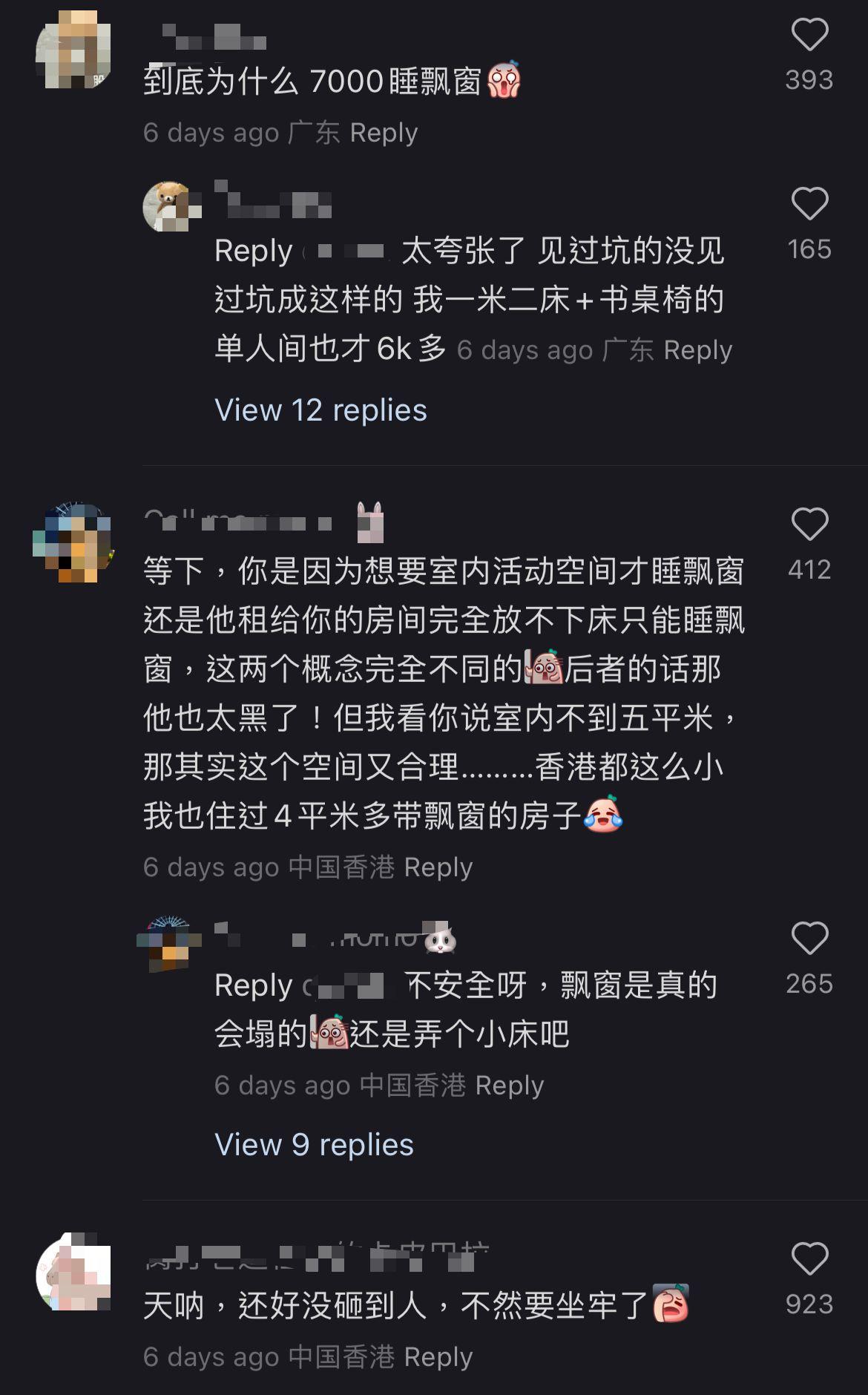Open avatar of the 太夸张了 replier
Viewport: 868px width, 1395px height.
point(172,207)
